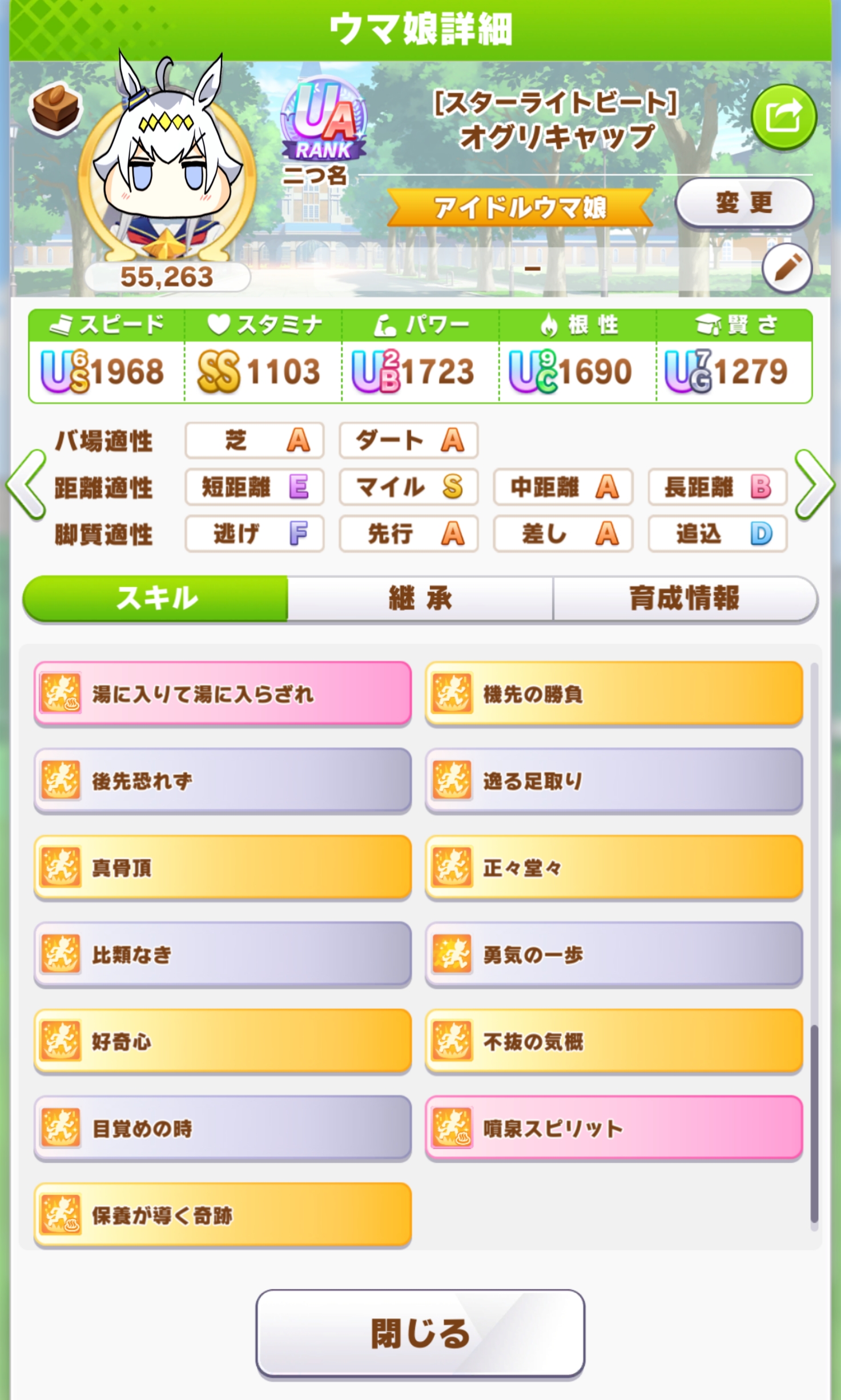Share this Uma Musume details screen

pyautogui.click(x=783, y=117)
